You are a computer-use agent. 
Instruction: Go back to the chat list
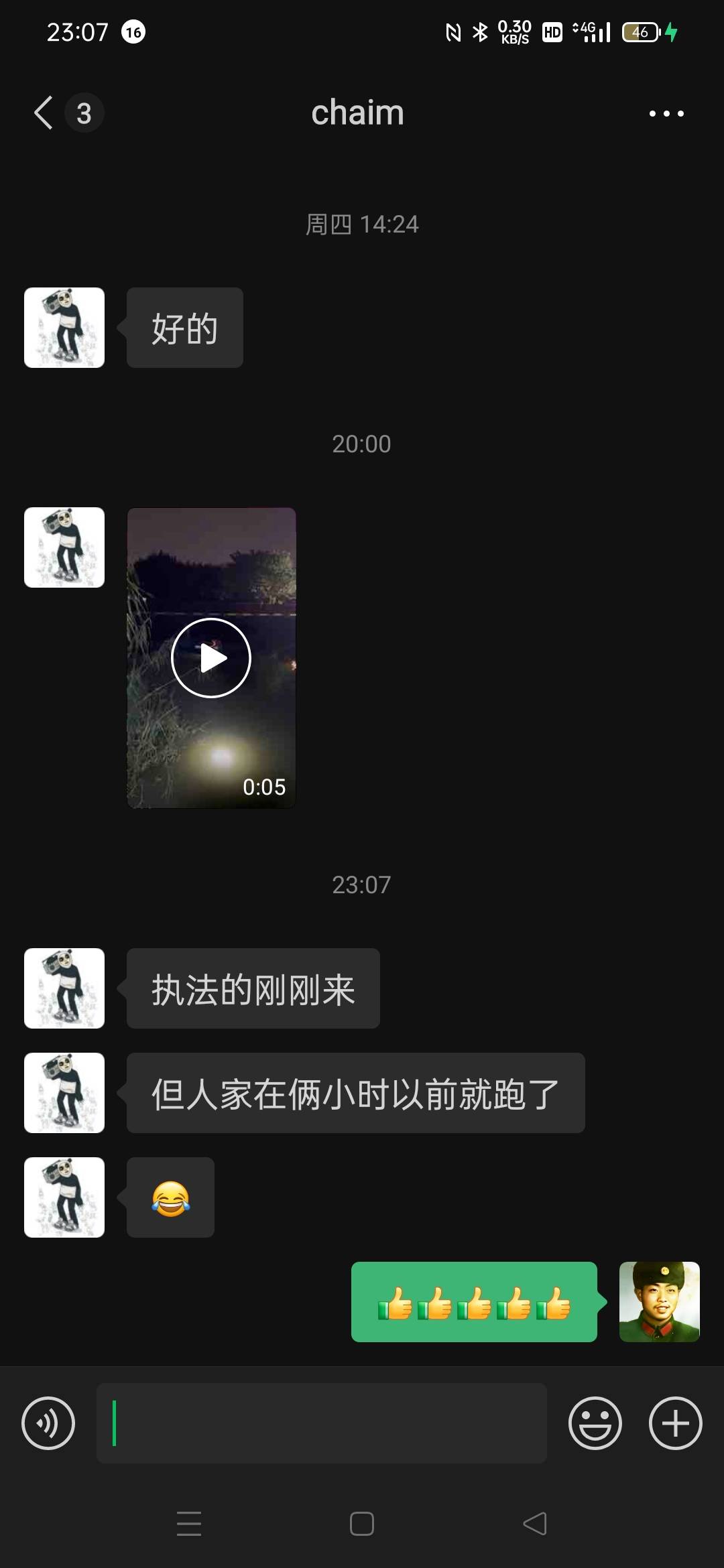[44, 113]
